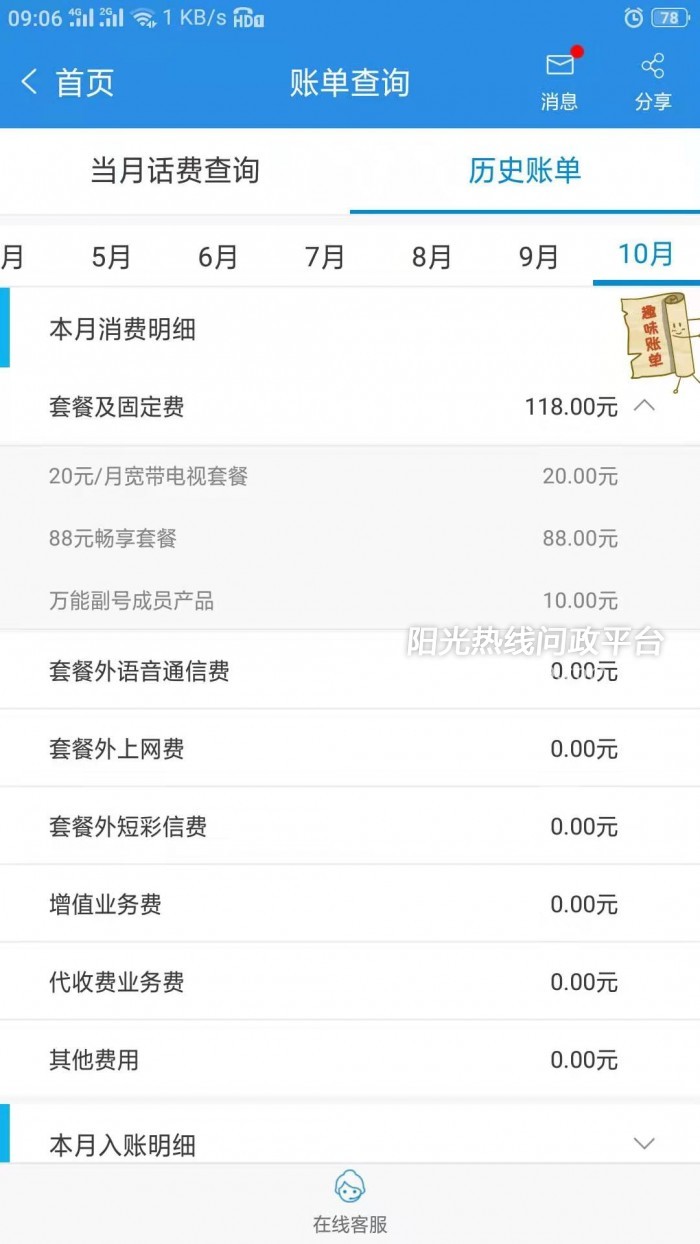The image size is (700, 1244).
Task: Select the 历史账单 tab
Action: tap(525, 170)
